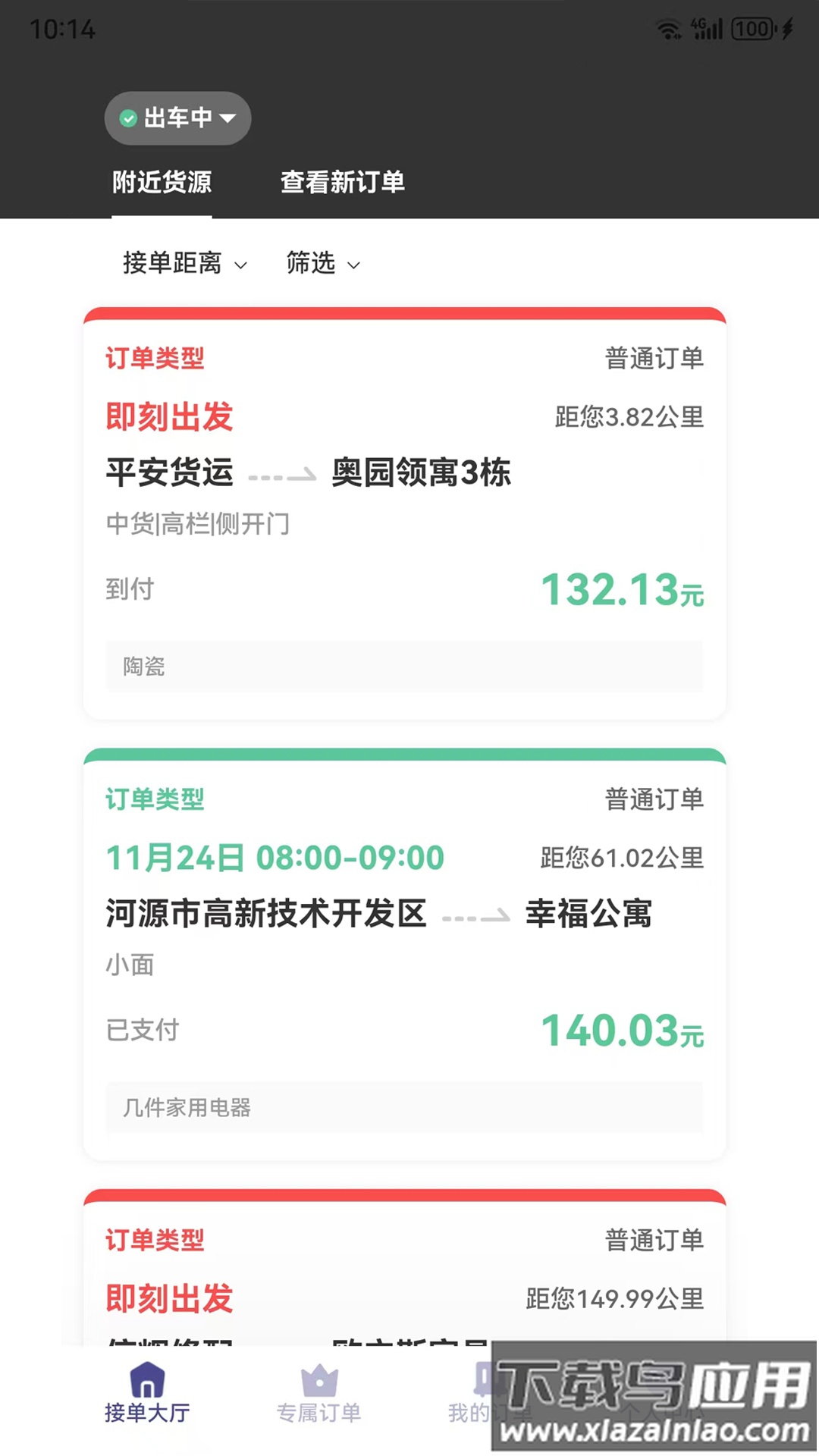
Task: Switch to the 附近货源 tab
Action: point(161,182)
